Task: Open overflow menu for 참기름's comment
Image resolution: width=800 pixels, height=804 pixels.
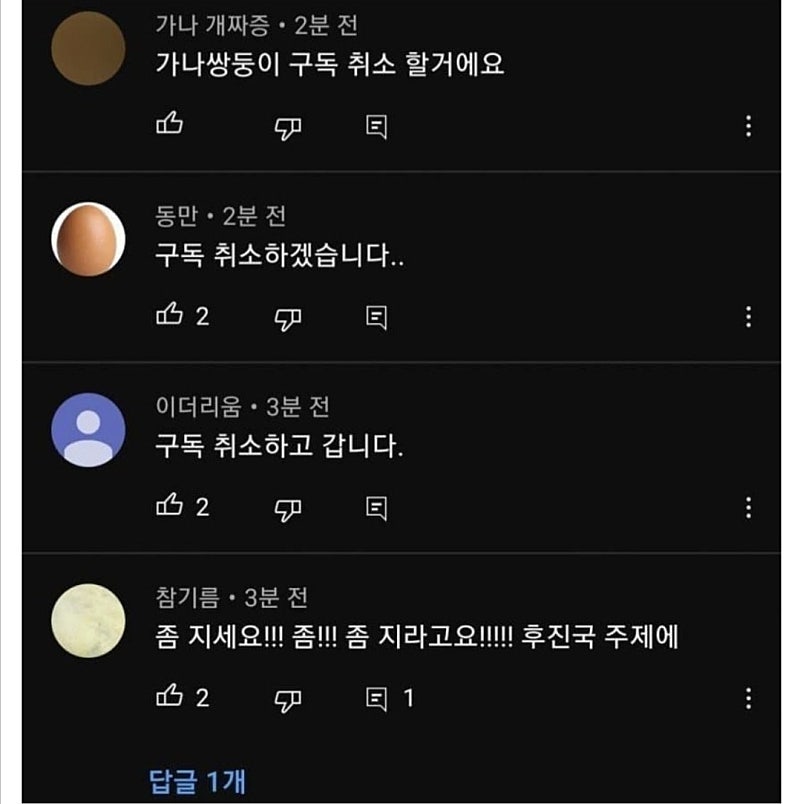Action: [749, 698]
